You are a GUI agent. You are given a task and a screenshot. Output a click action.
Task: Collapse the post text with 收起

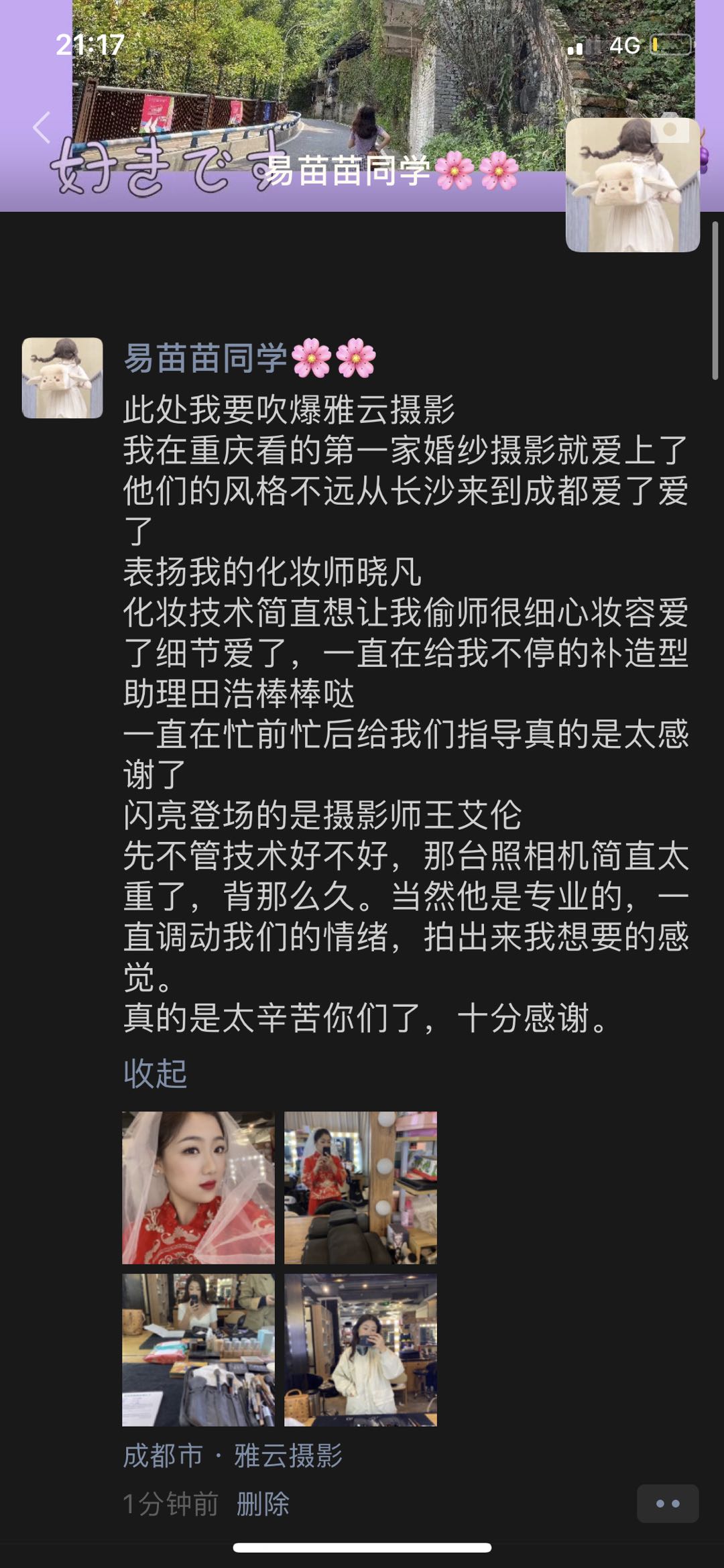click(x=155, y=1074)
